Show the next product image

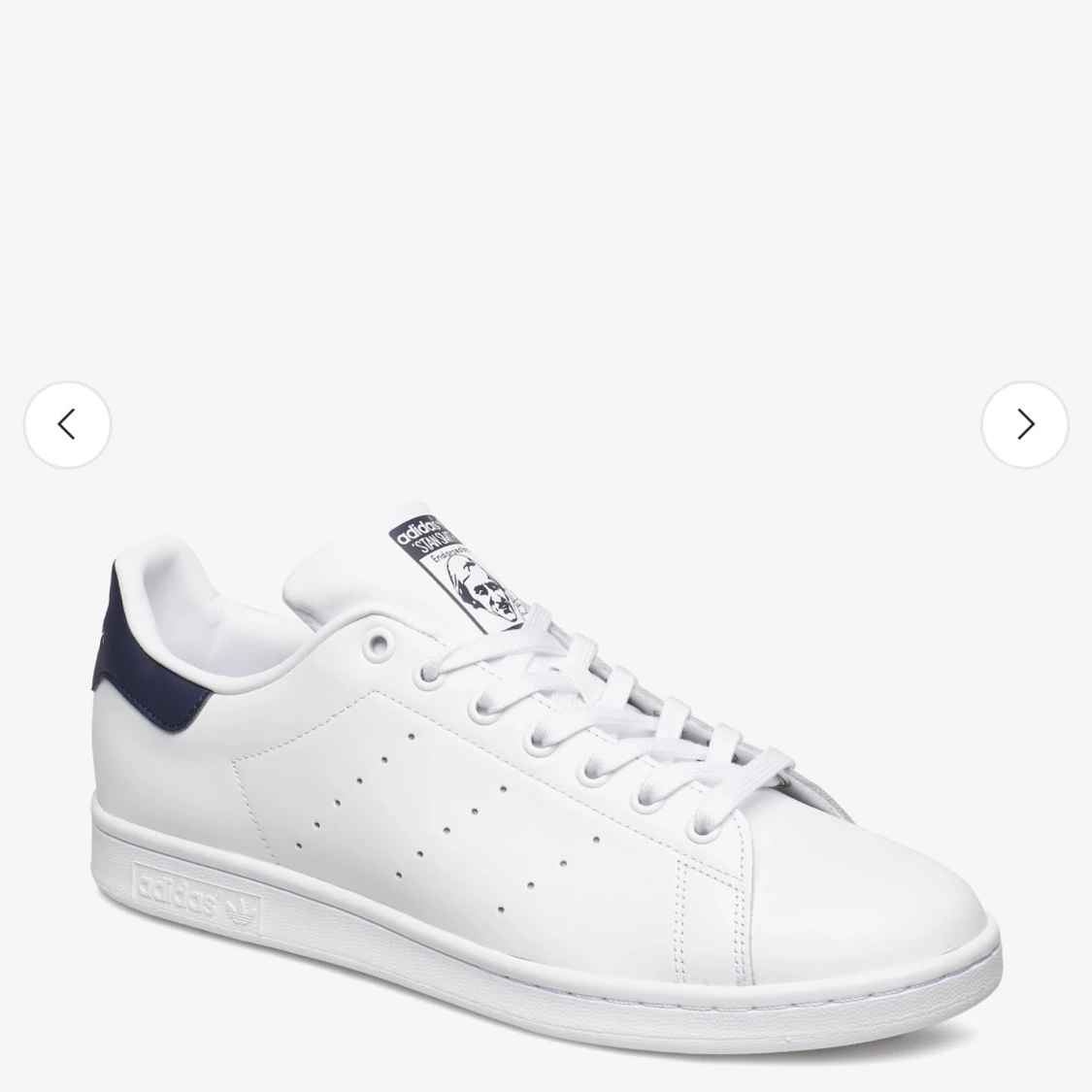pos(1024,424)
